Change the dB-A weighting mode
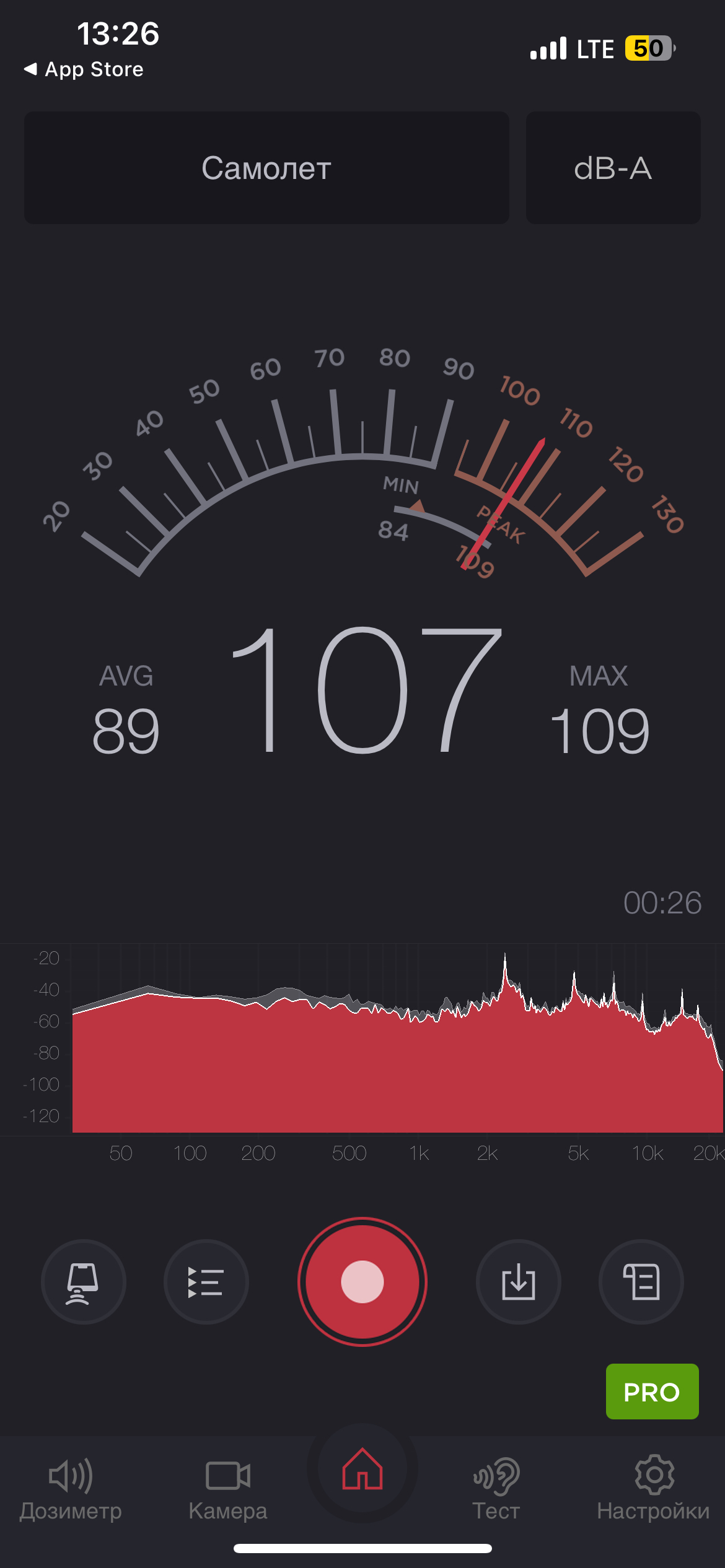This screenshot has height=1568, width=725. click(x=613, y=168)
